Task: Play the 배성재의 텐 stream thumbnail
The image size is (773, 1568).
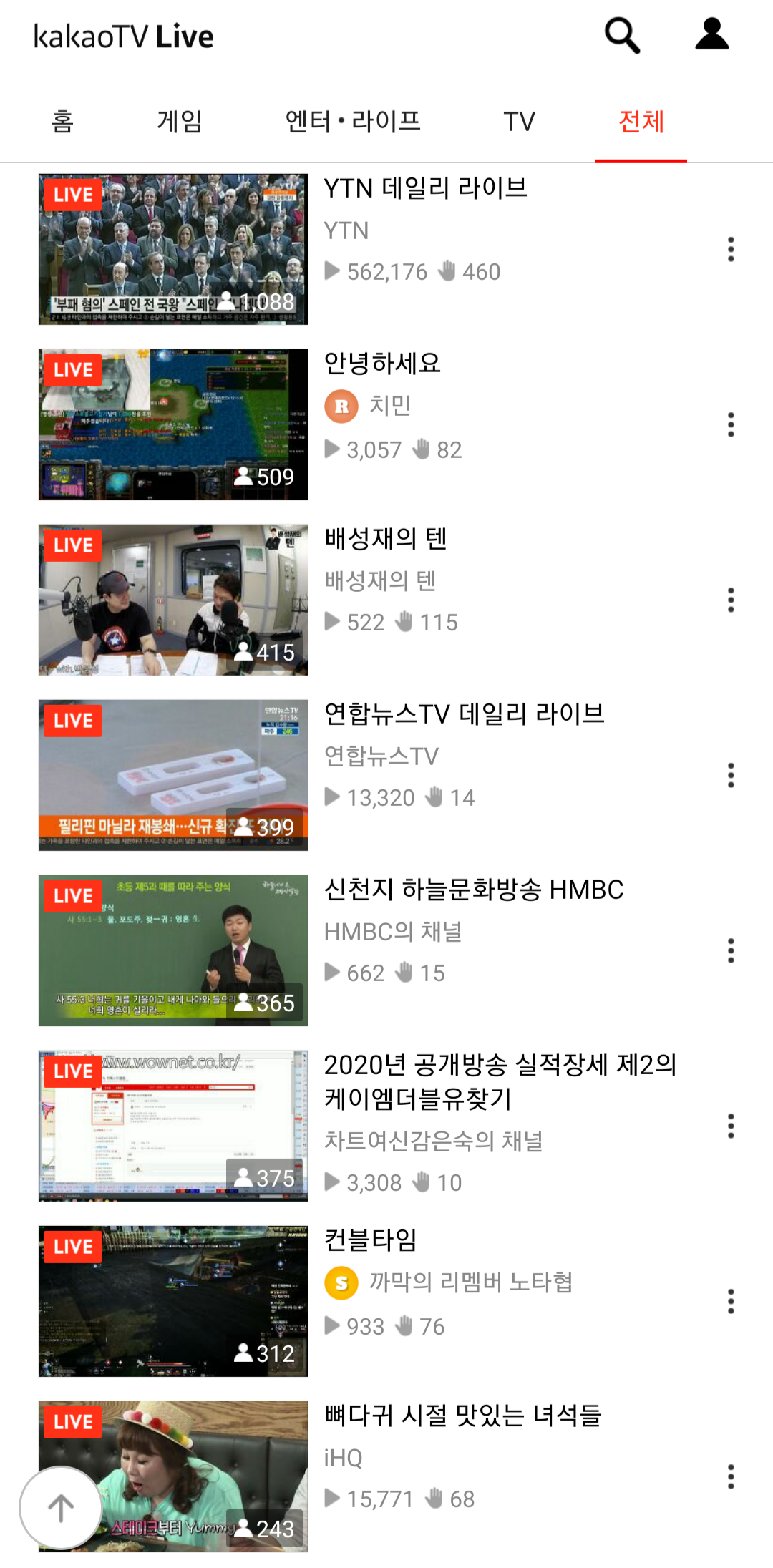Action: [x=170, y=600]
